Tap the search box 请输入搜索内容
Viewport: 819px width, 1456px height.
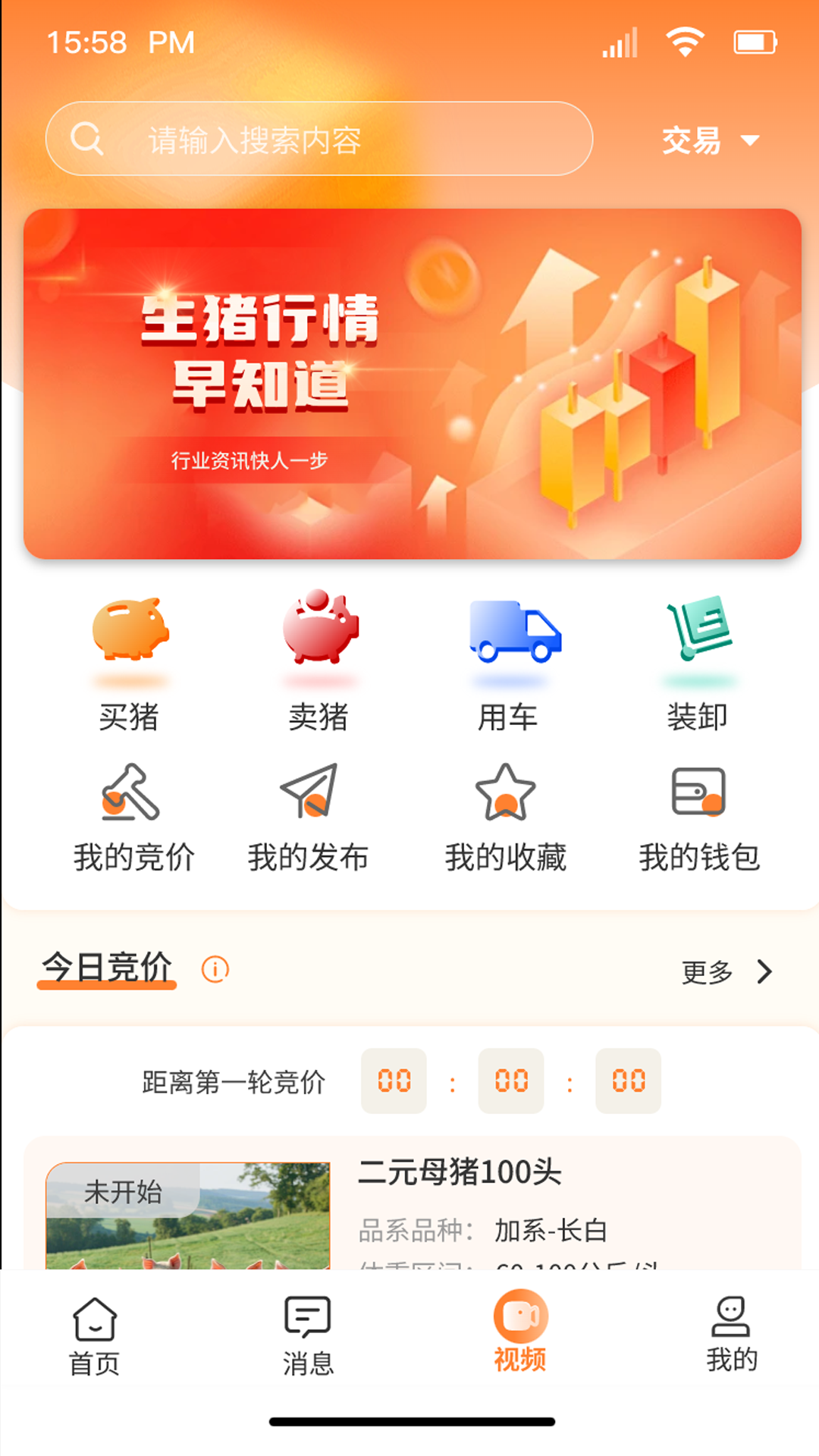pos(318,140)
